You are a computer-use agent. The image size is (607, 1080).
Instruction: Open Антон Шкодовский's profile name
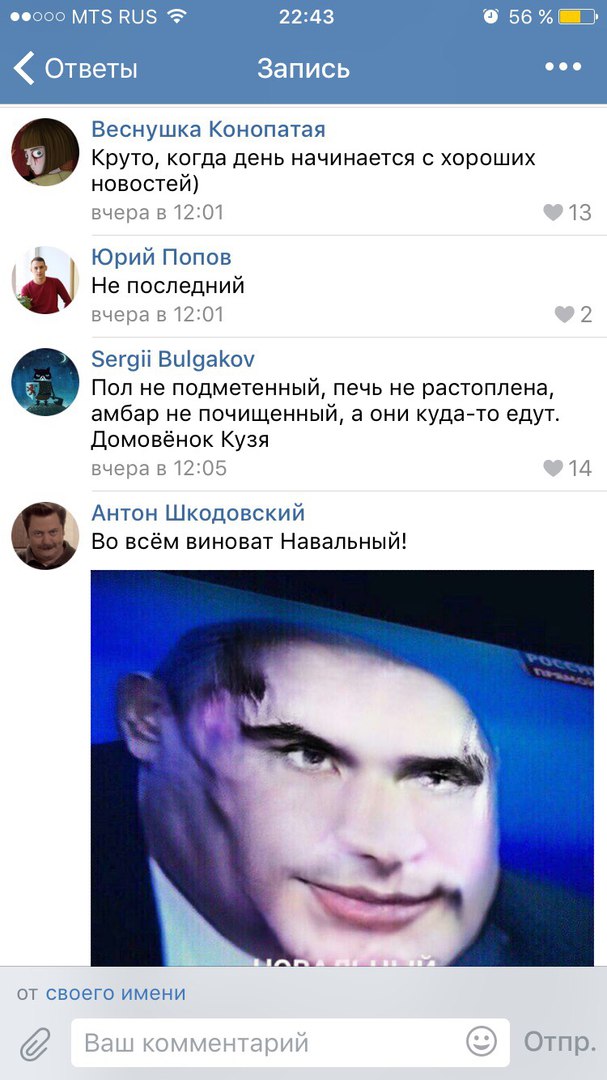coord(198,512)
